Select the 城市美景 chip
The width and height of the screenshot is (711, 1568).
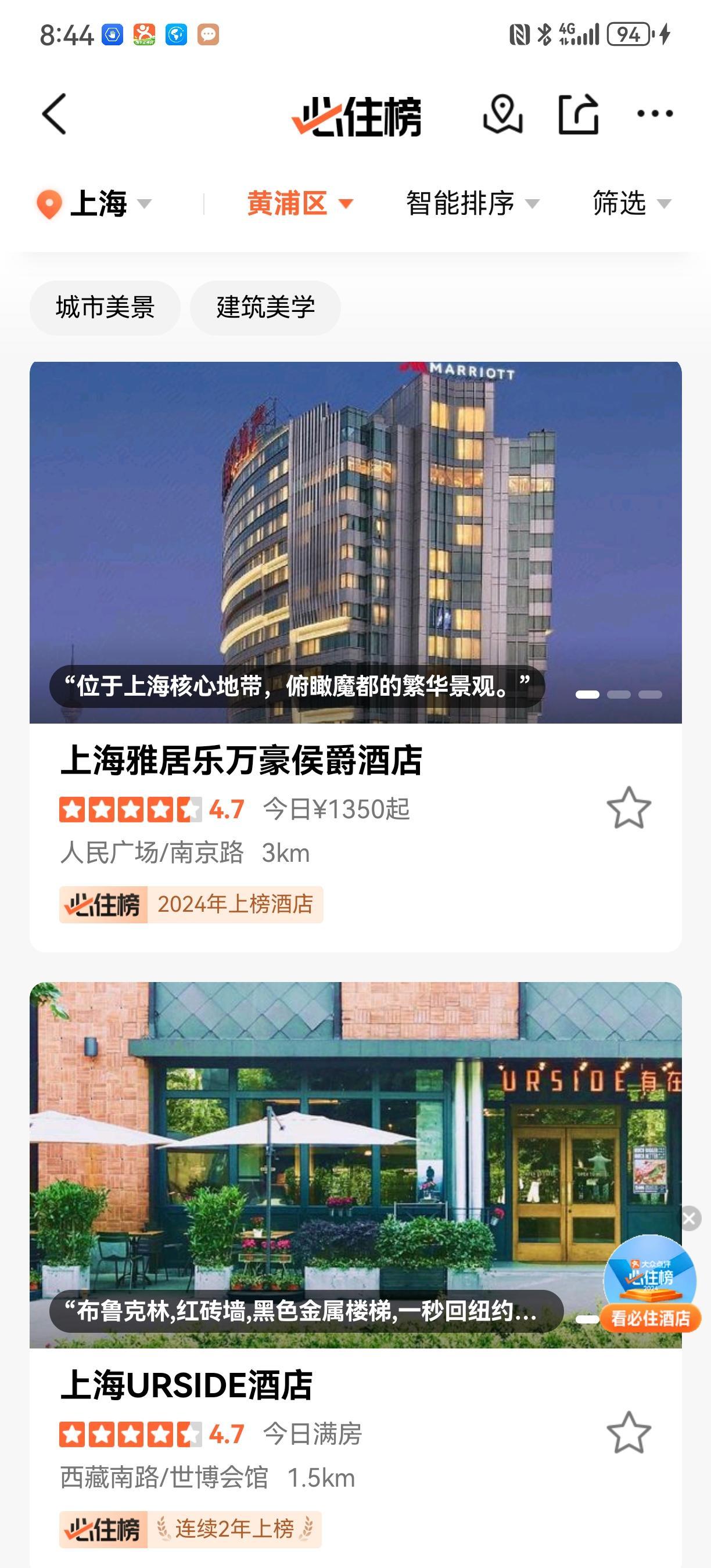(x=105, y=307)
